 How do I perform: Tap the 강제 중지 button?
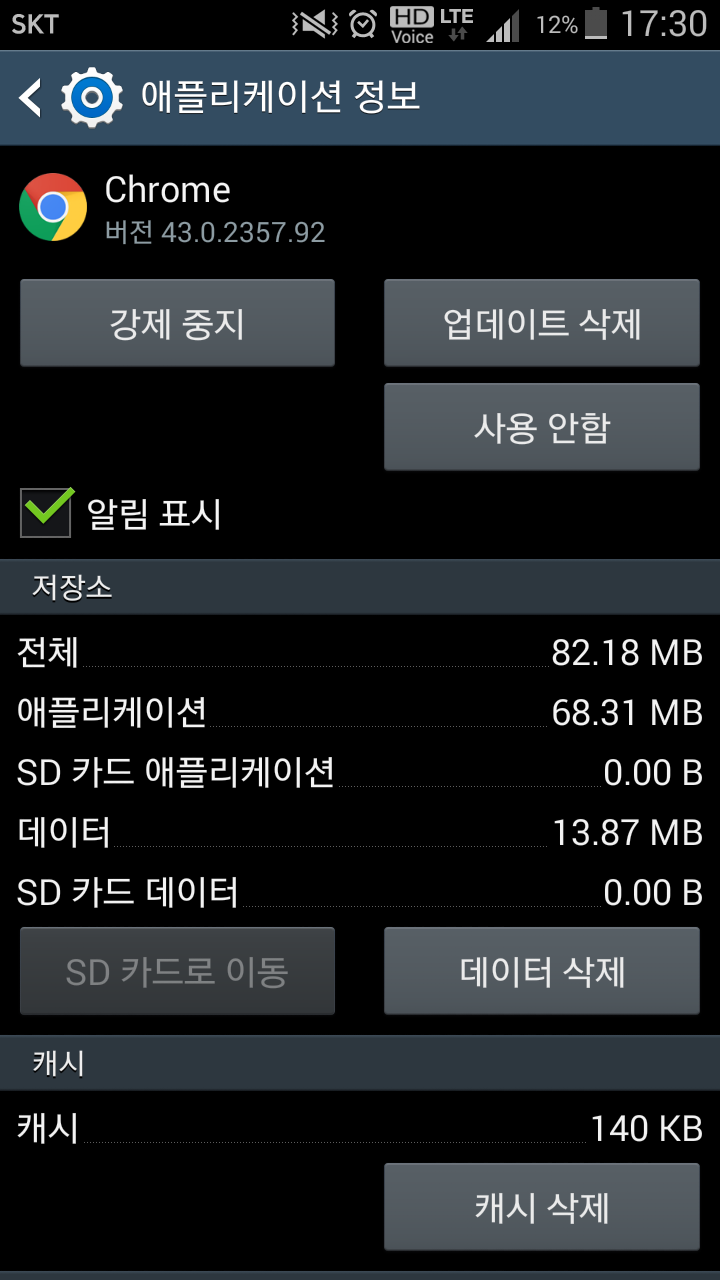[177, 323]
